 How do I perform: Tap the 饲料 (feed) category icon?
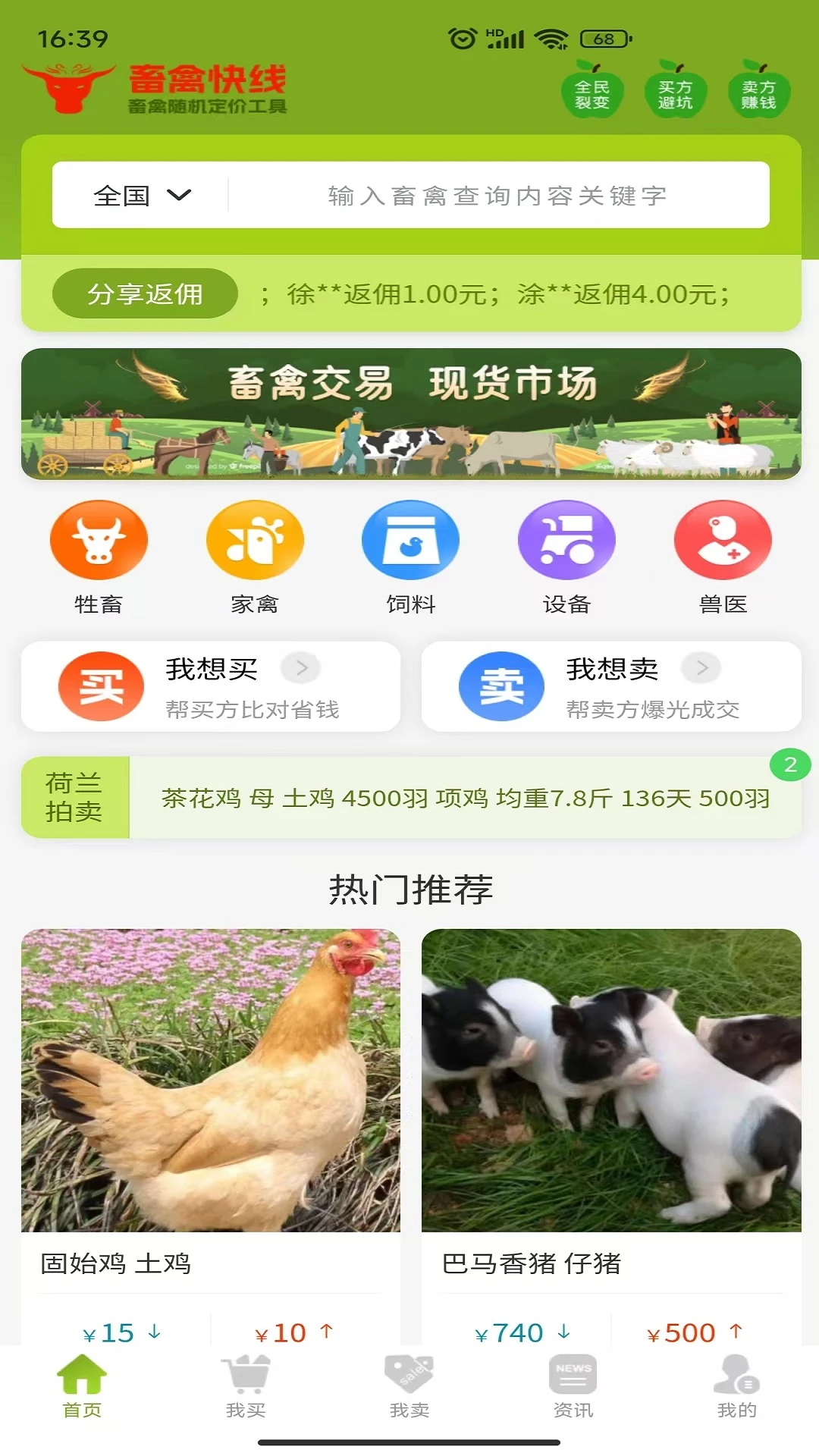click(x=409, y=540)
